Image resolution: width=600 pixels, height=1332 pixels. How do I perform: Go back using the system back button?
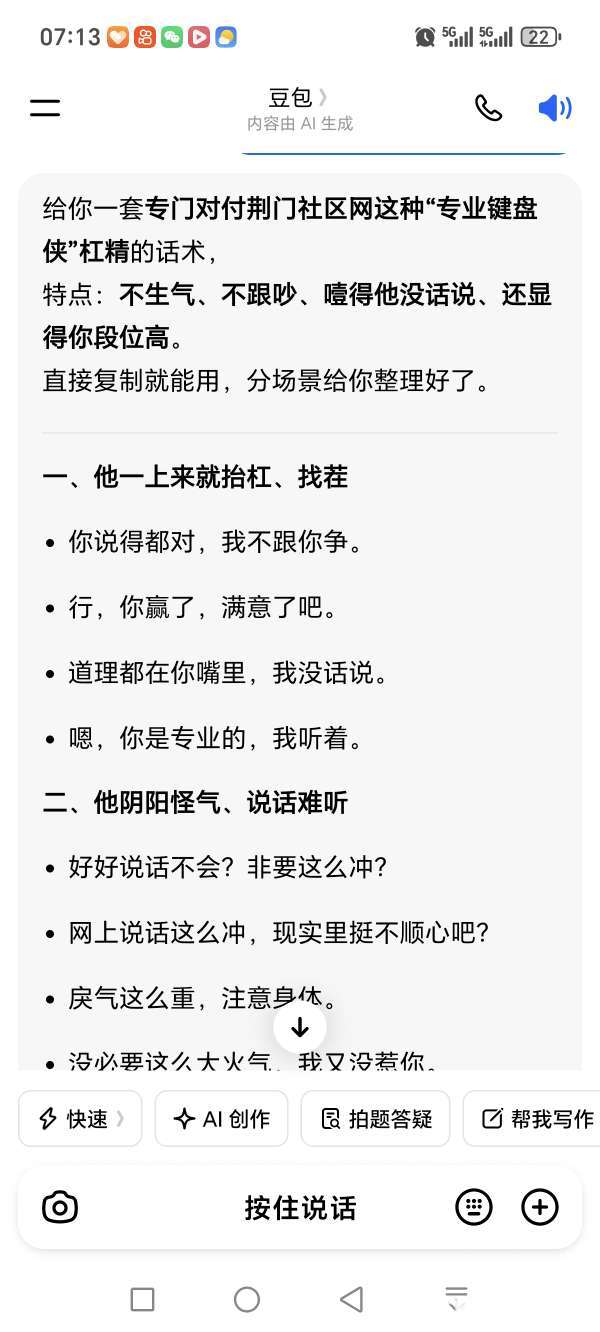pos(351,1299)
